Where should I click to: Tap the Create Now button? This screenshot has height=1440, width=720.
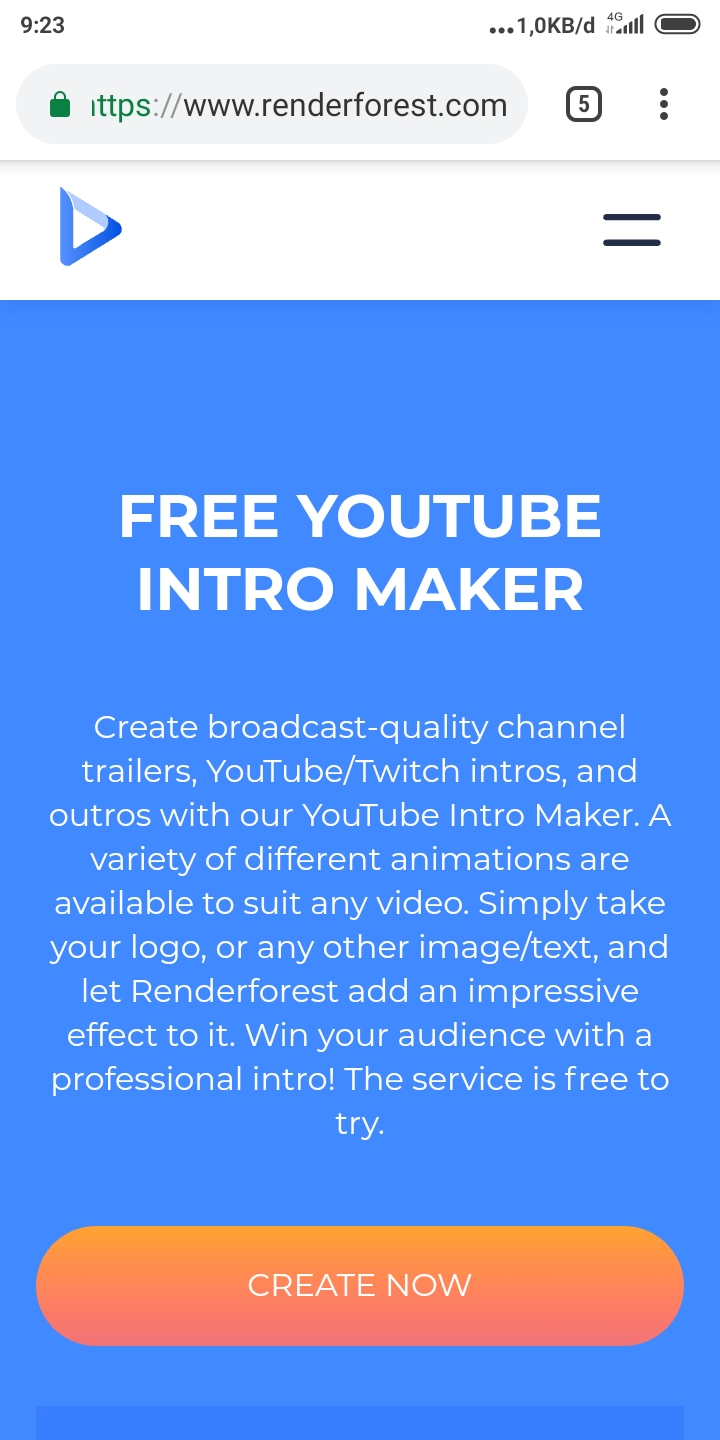pyautogui.click(x=360, y=1285)
